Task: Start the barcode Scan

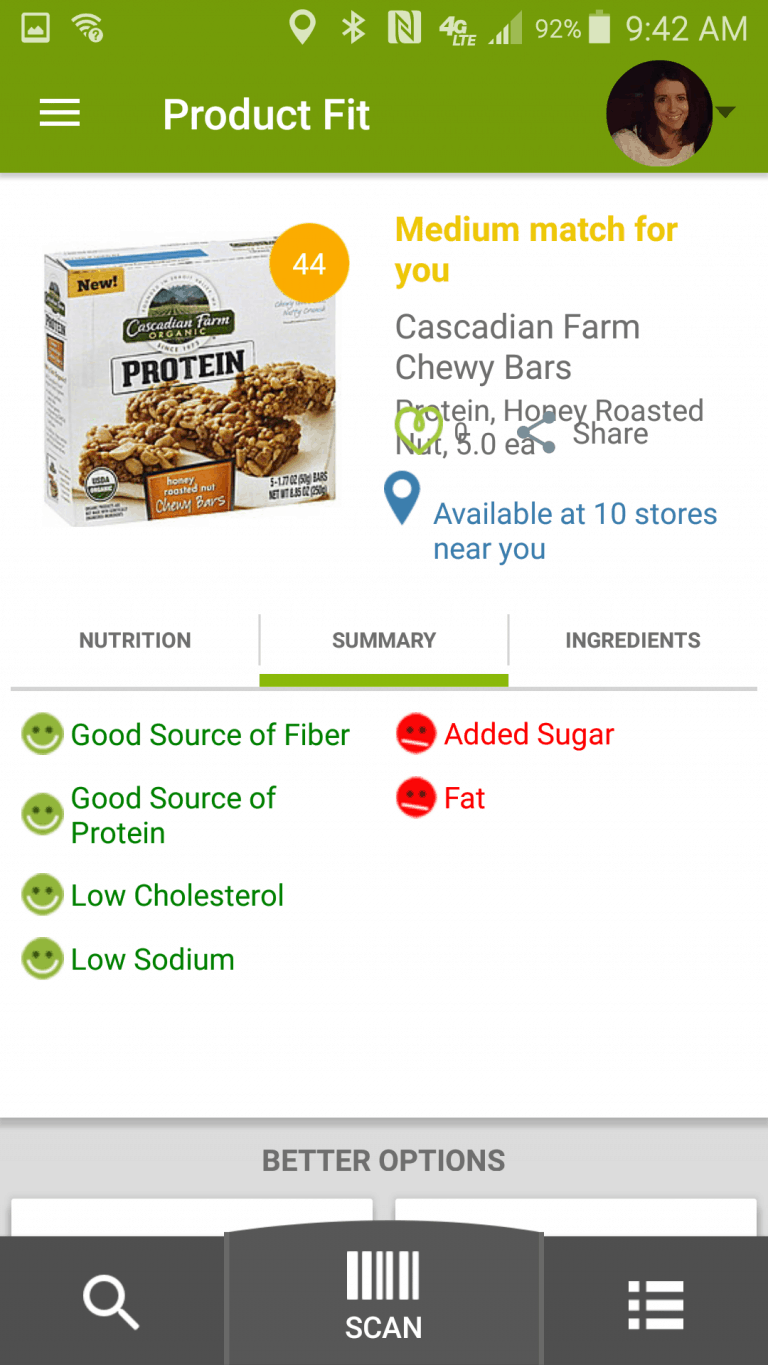Action: click(384, 1296)
